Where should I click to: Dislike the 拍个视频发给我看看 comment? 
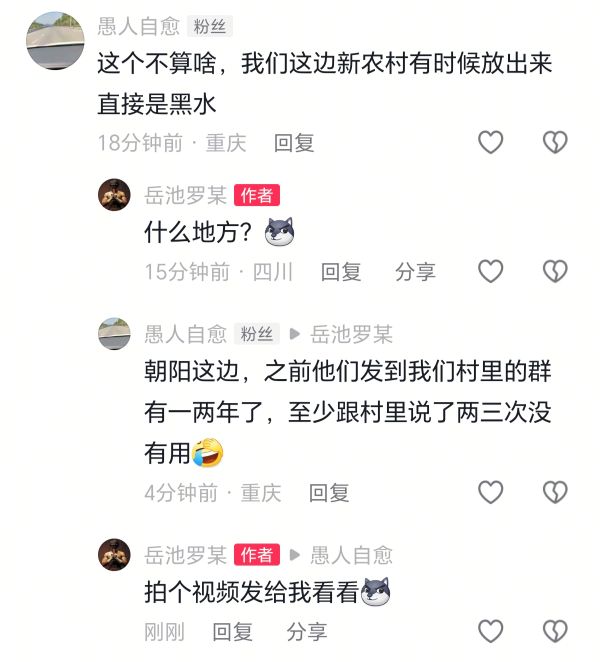[555, 631]
